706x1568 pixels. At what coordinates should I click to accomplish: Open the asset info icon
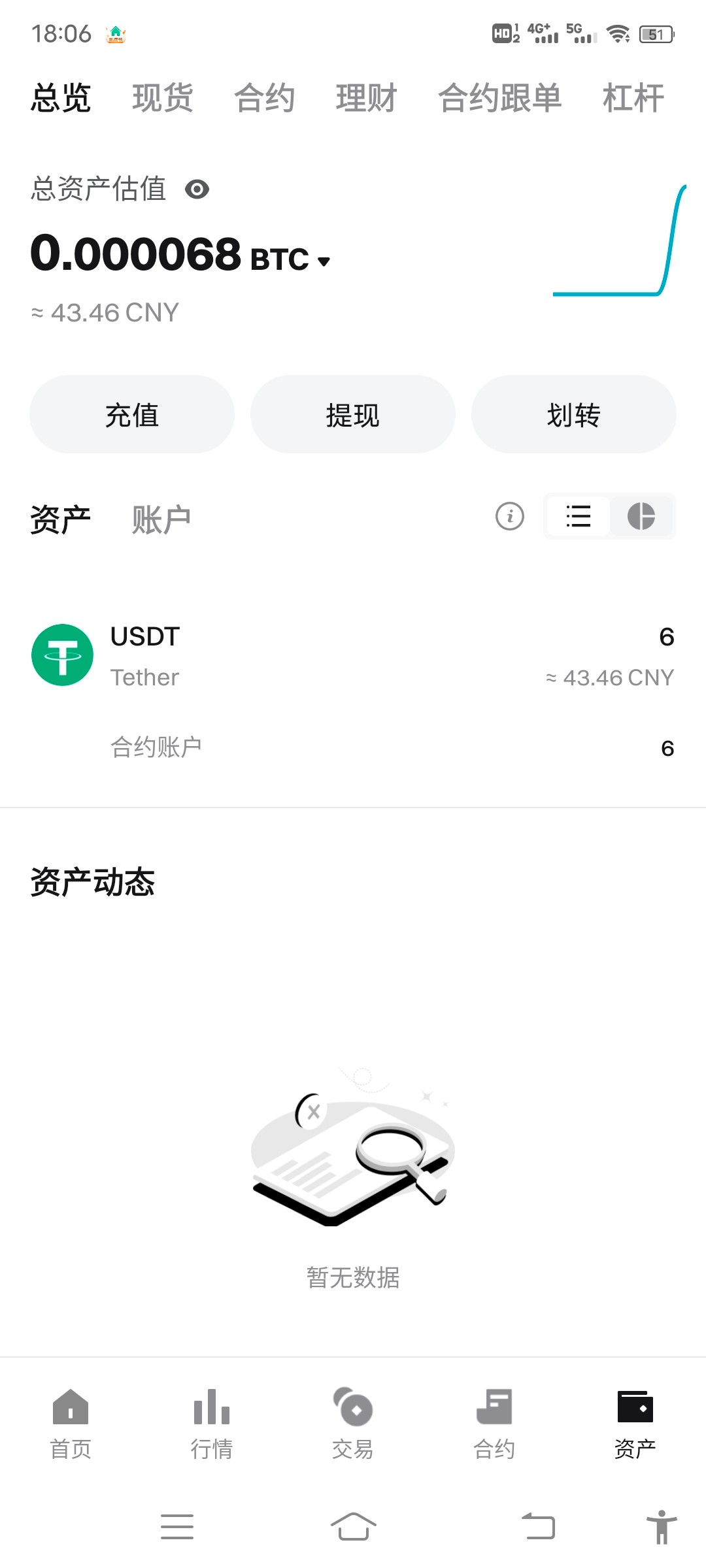pyautogui.click(x=510, y=516)
